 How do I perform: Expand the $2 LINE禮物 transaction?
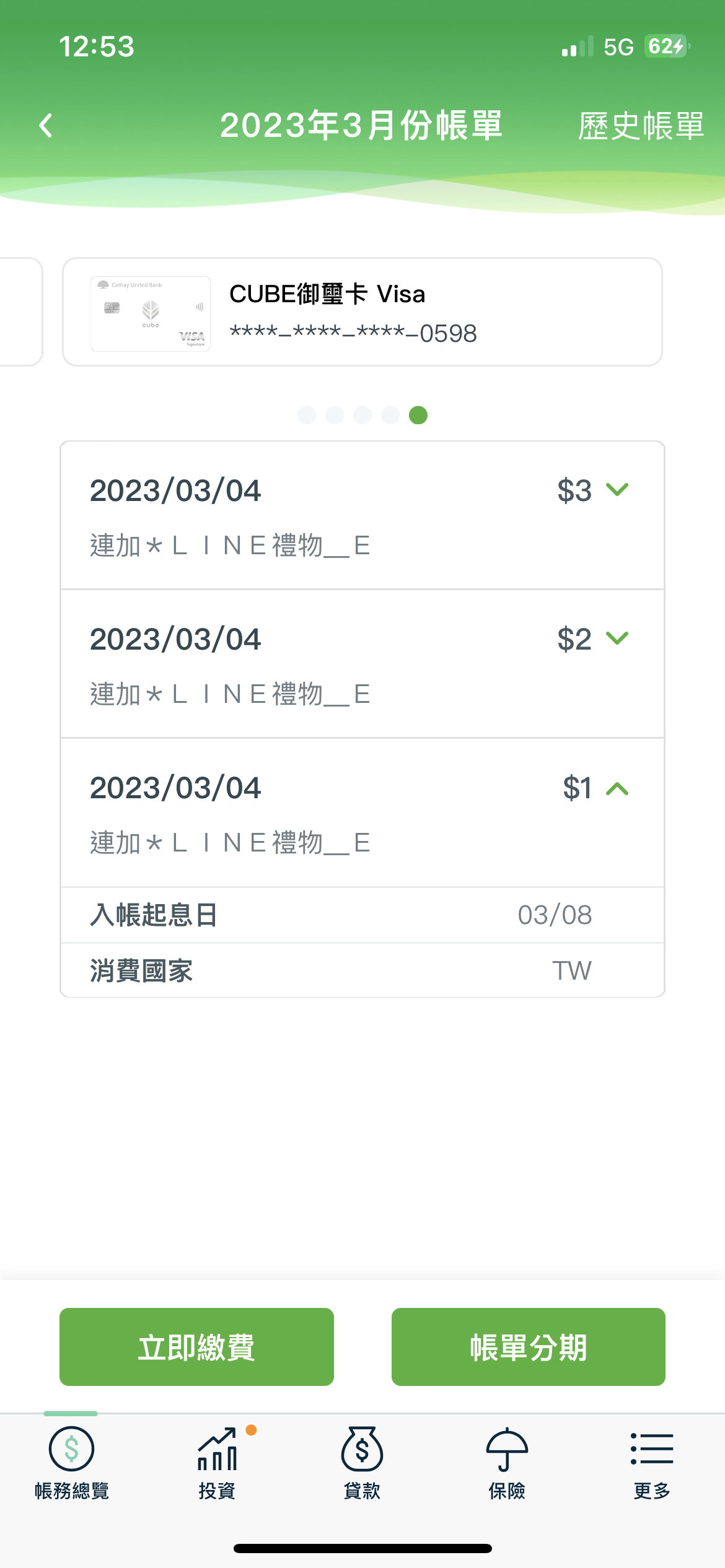pos(362,664)
